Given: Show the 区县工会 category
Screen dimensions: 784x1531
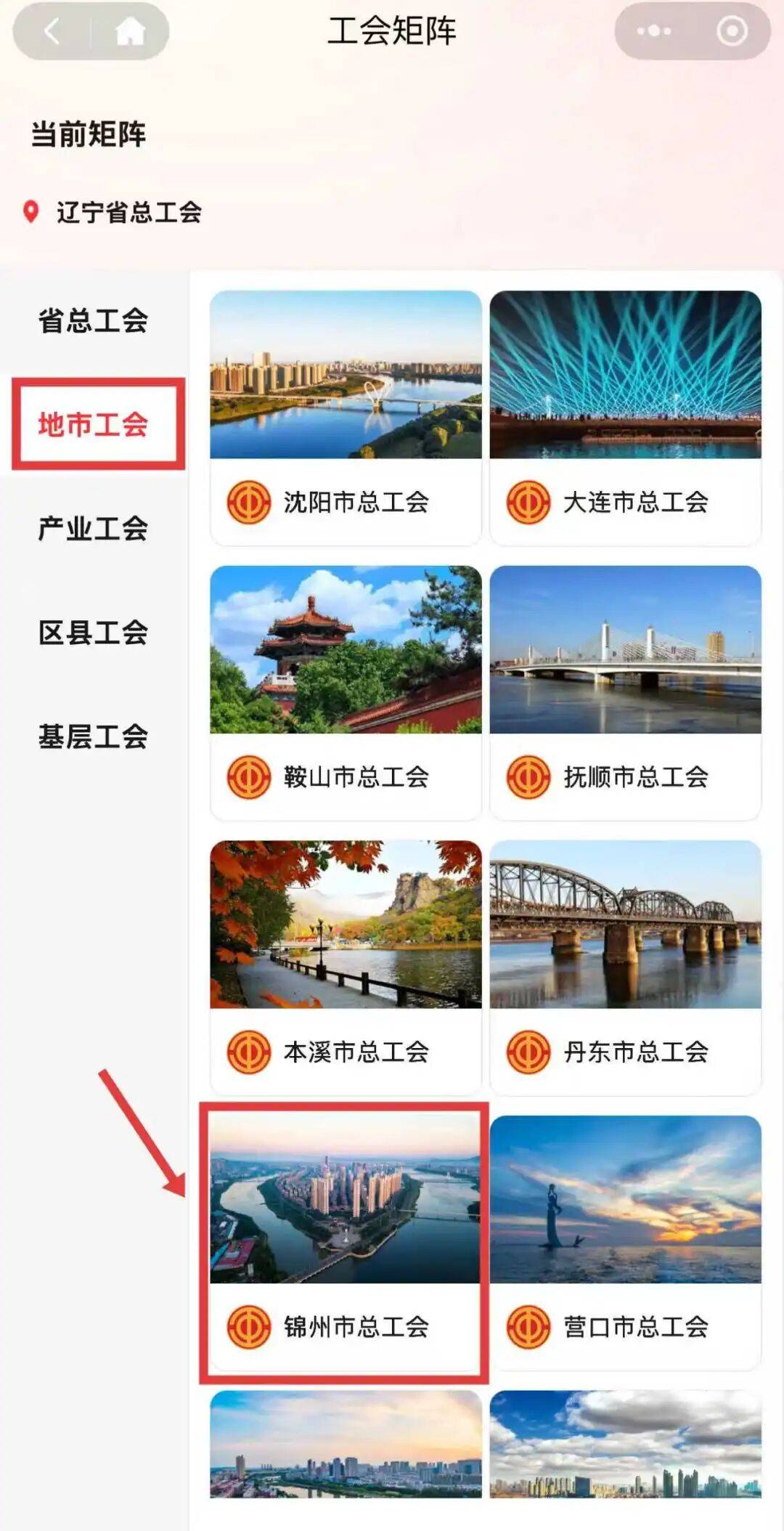Looking at the screenshot, I should coord(93,633).
